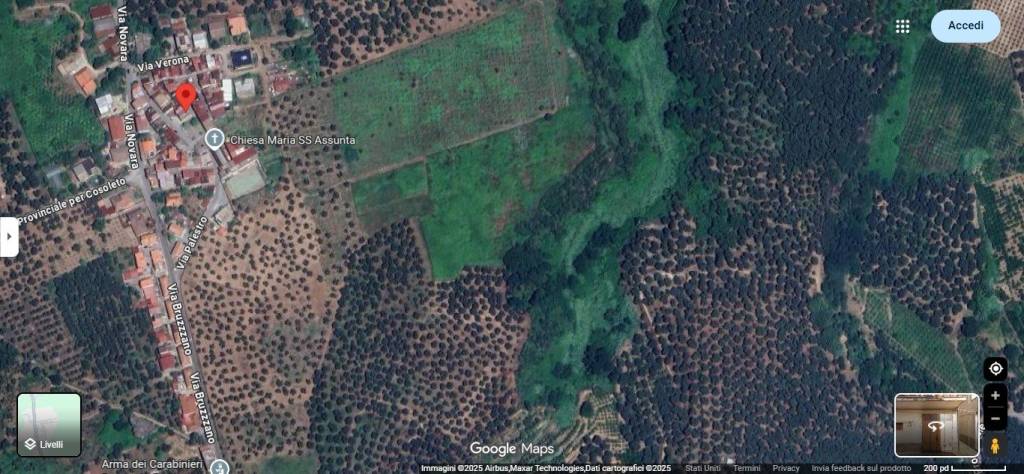
Task: Tap Invia feedback sul prodotto link
Action: click(861, 468)
